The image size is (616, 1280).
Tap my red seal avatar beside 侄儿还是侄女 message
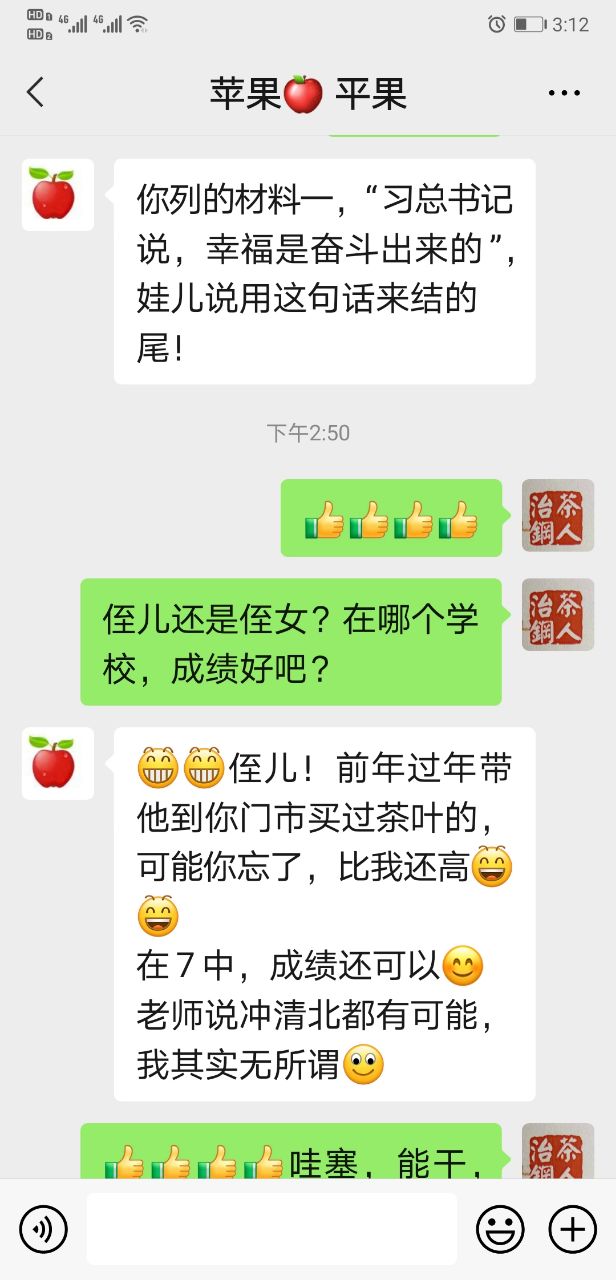pos(558,615)
